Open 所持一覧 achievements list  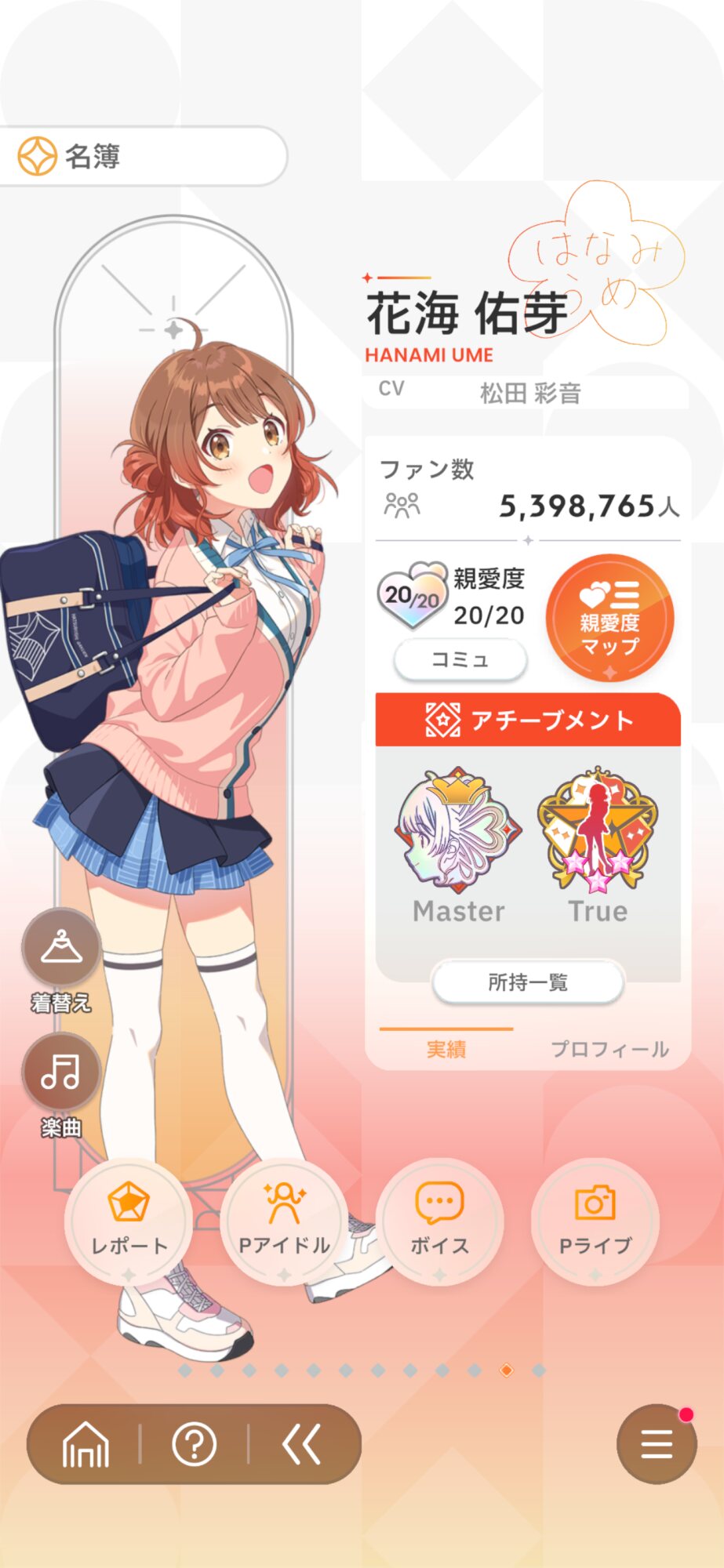pos(528,982)
